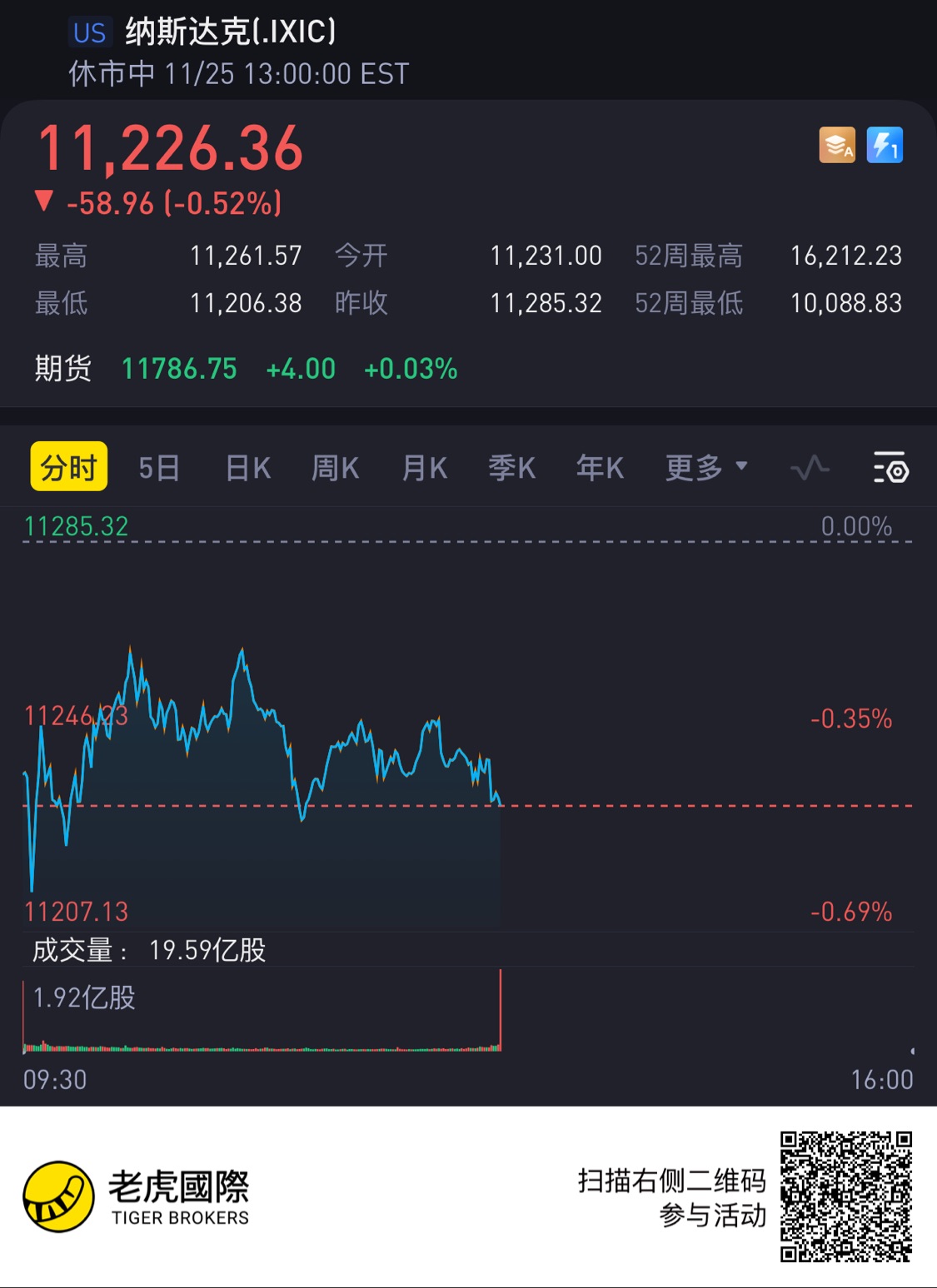
Task: Open the chart settings icon
Action: [890, 468]
